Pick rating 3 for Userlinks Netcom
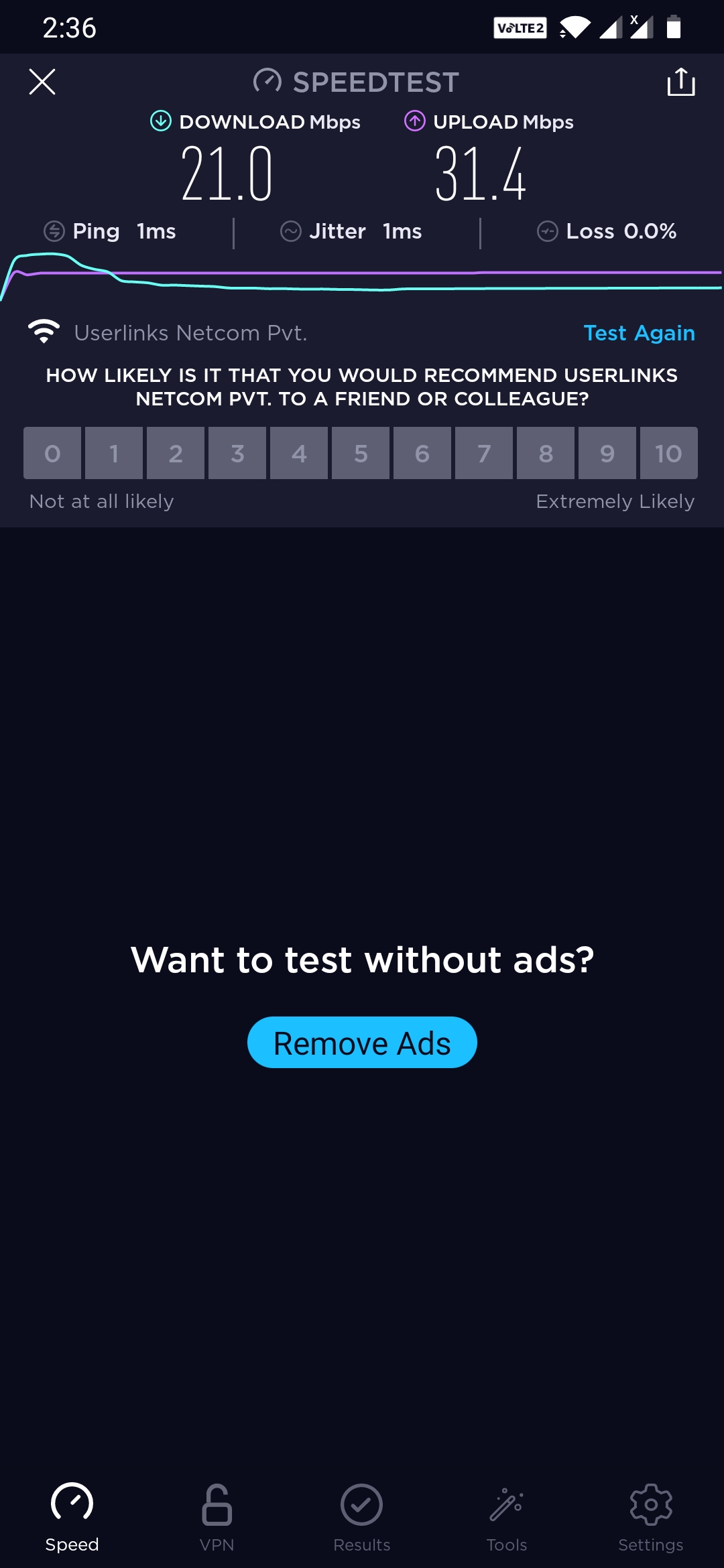This screenshot has width=724, height=1568. tap(237, 454)
